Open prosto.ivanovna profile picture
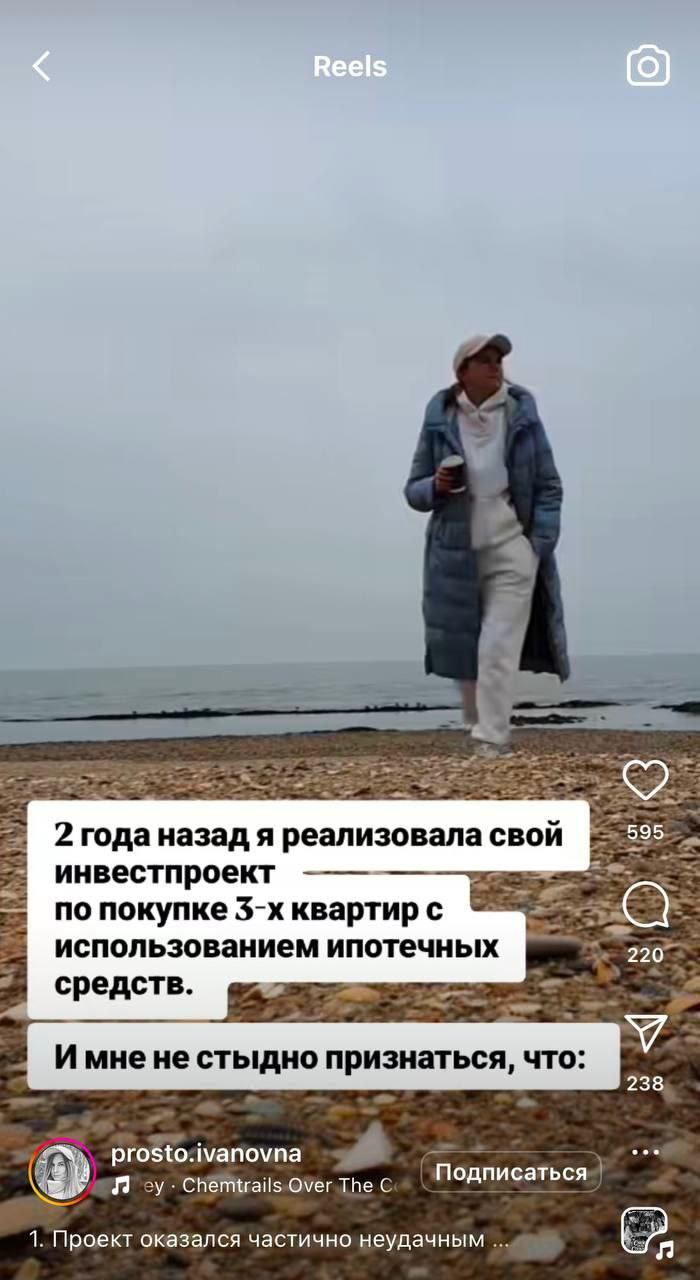The height and width of the screenshot is (1280, 700). pos(62,1171)
